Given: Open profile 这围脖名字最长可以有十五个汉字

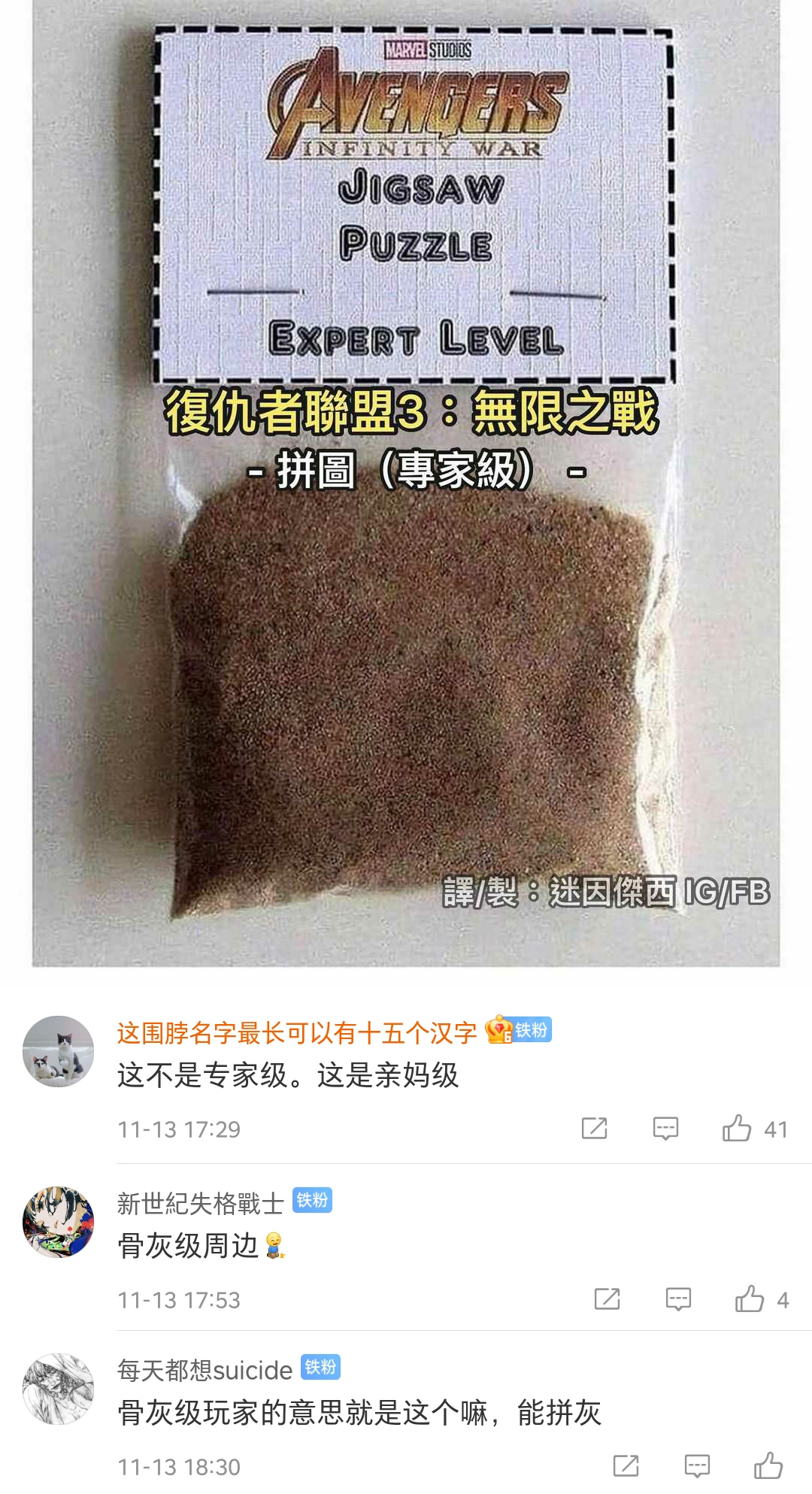Looking at the screenshot, I should (x=296, y=1032).
